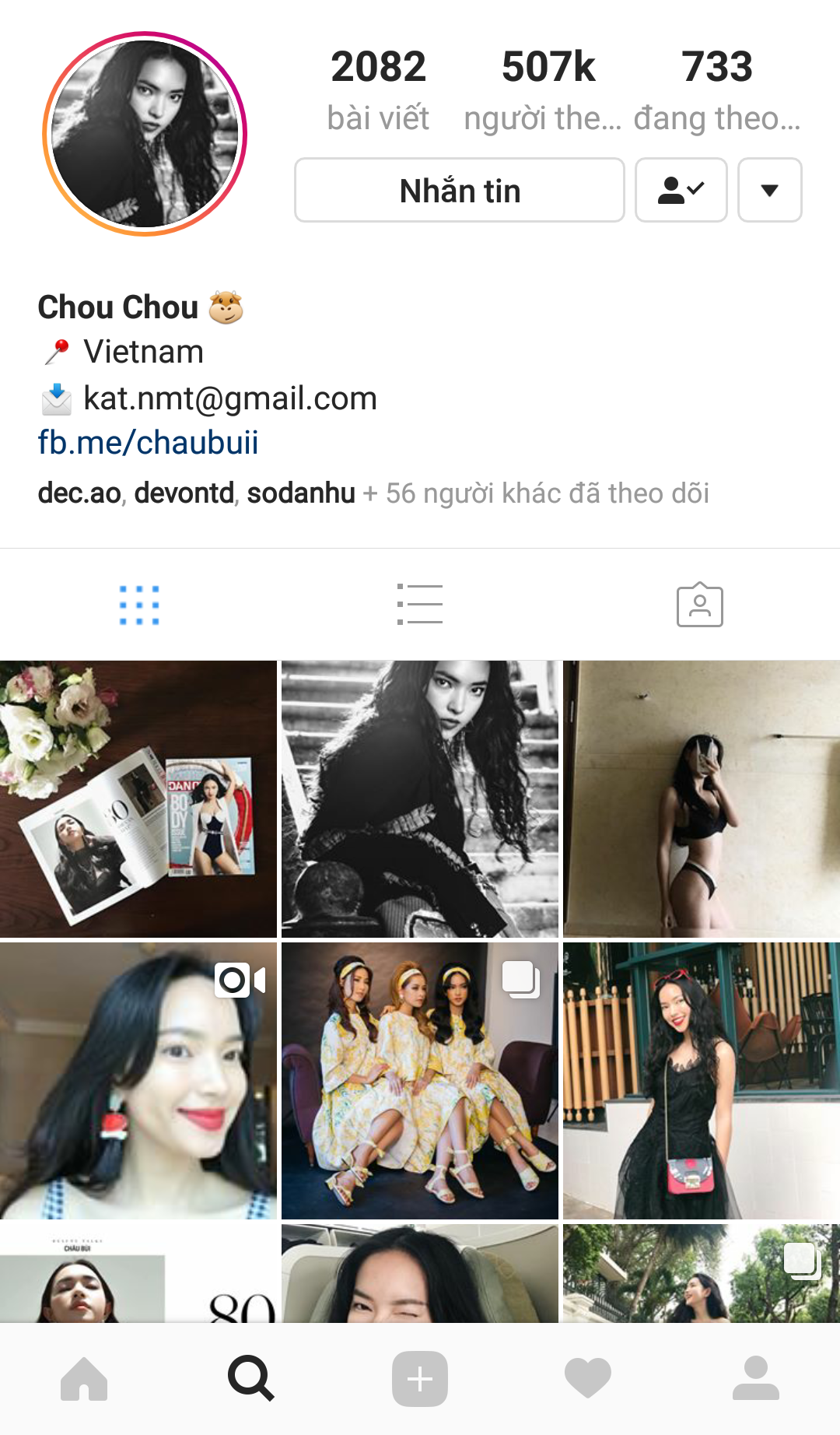Open the black dress with red bag post
840x1435 pixels.
click(x=701, y=1080)
